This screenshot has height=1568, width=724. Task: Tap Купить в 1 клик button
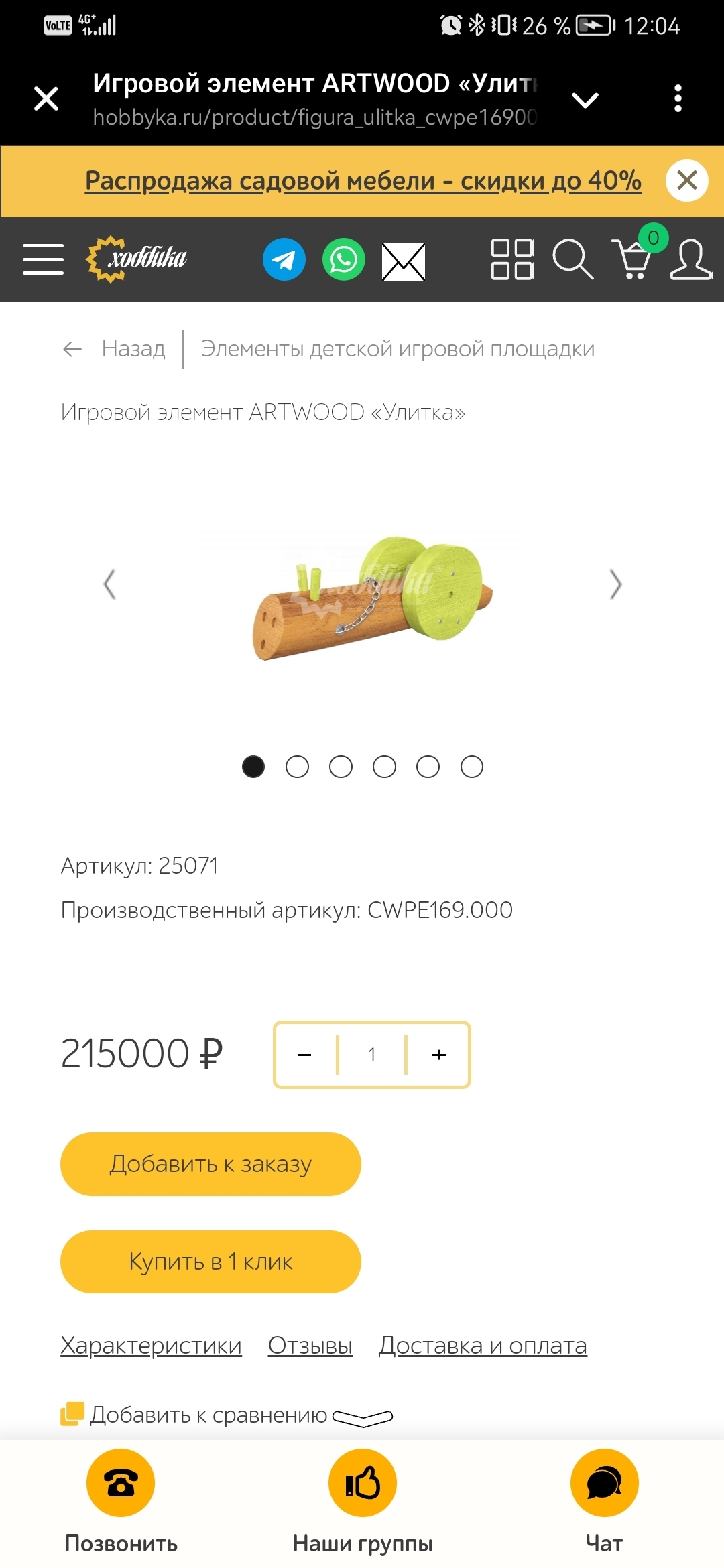(x=210, y=1262)
